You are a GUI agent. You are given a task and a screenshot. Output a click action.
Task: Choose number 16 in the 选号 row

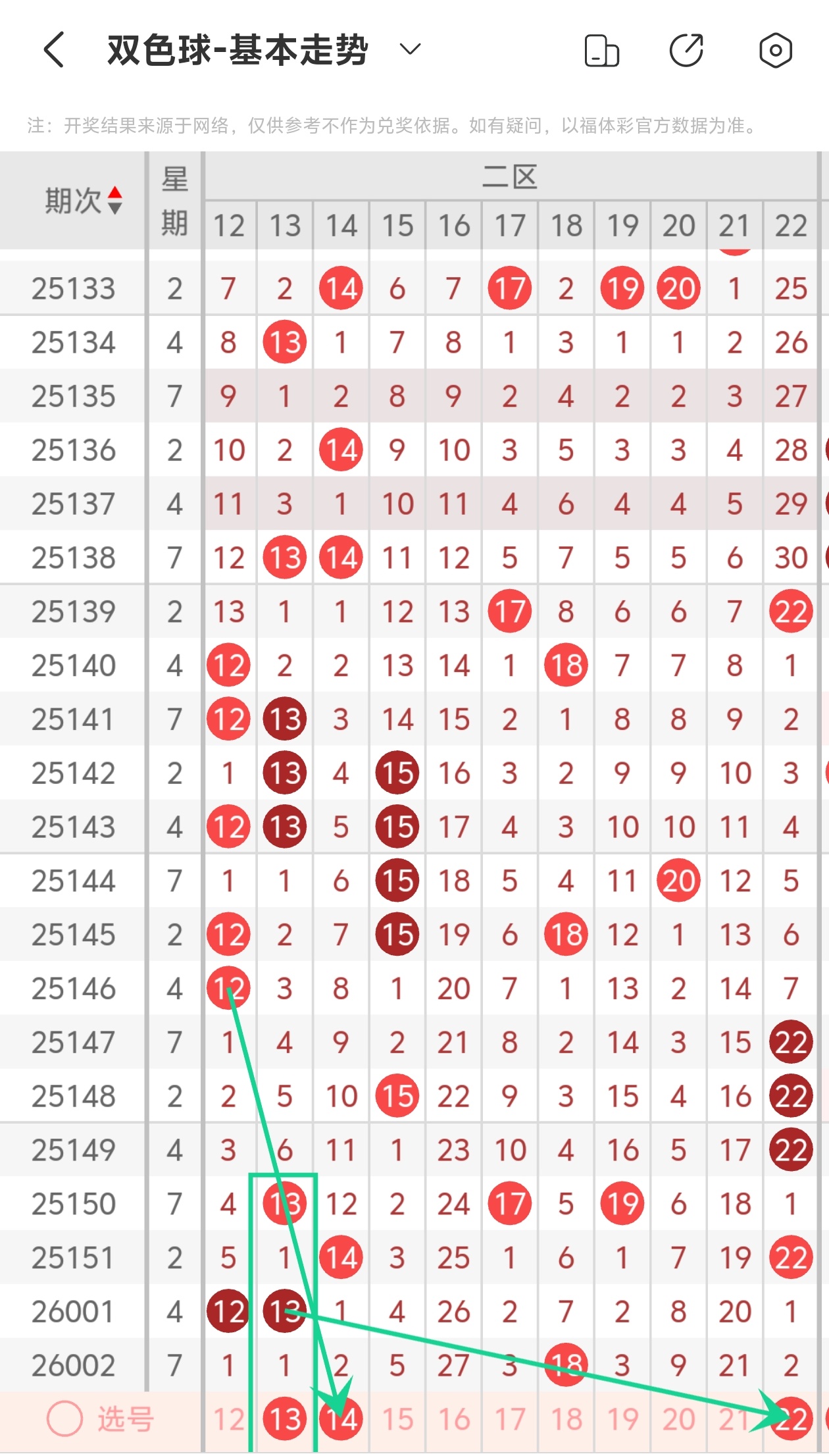tap(454, 1420)
